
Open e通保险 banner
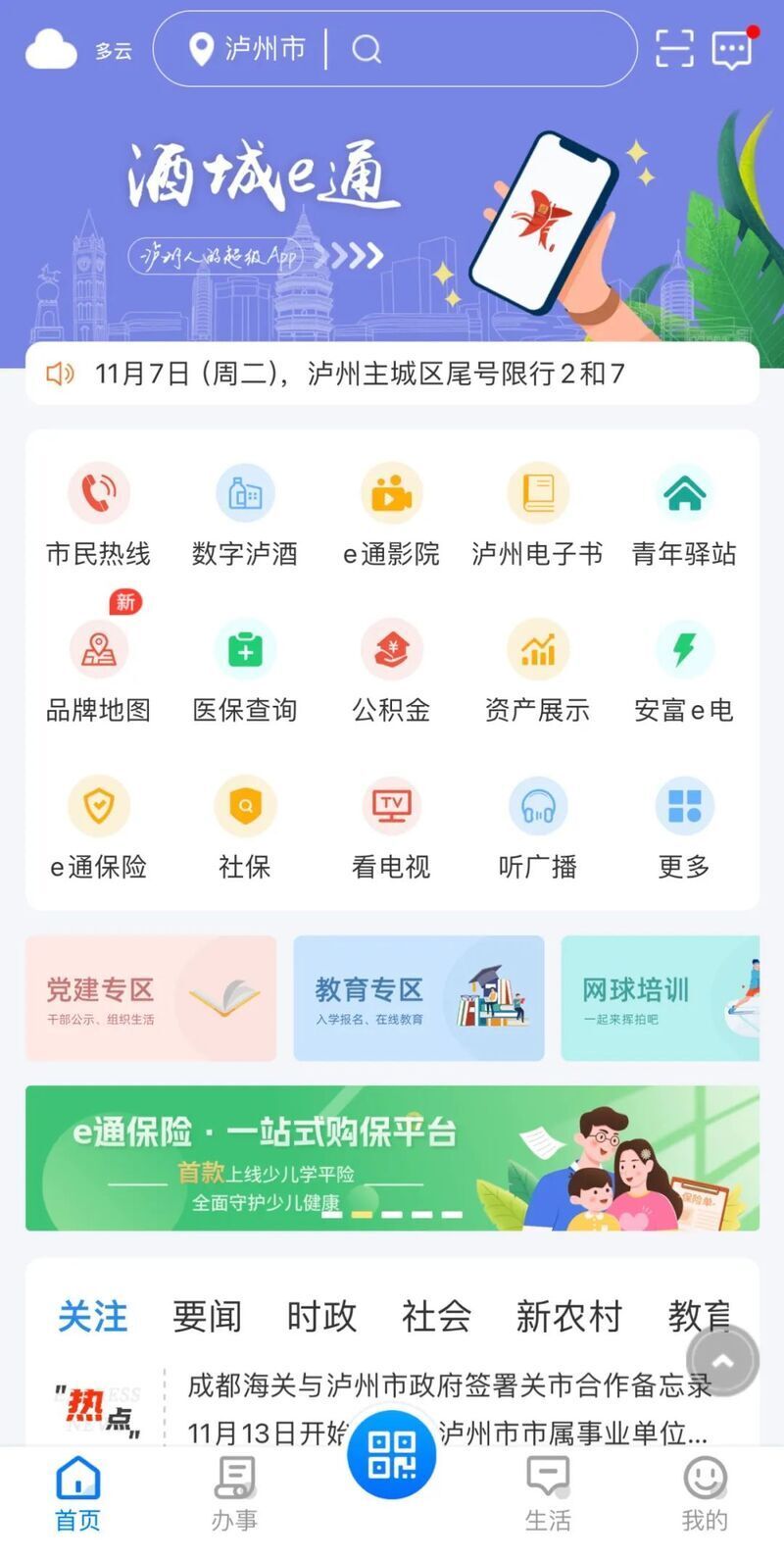tap(392, 1158)
